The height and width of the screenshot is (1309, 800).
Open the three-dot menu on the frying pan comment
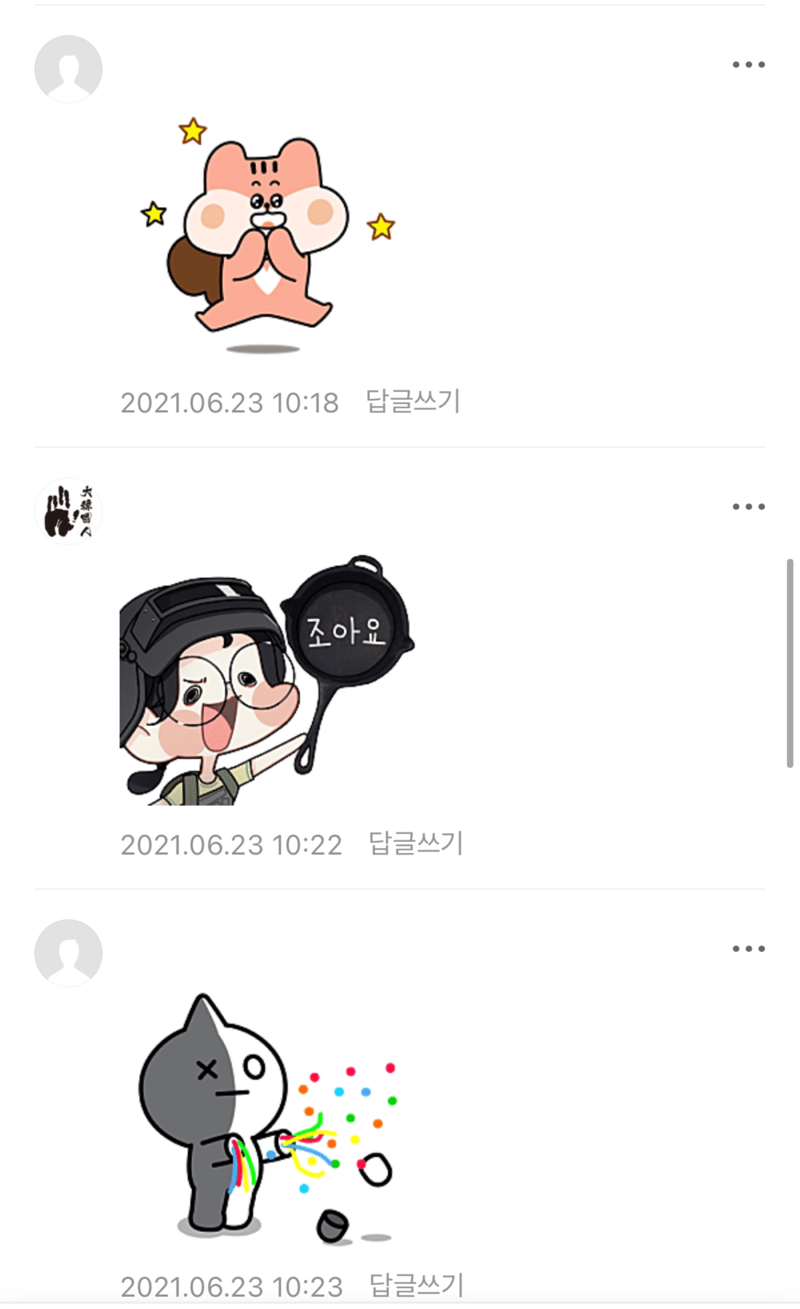coord(746,506)
